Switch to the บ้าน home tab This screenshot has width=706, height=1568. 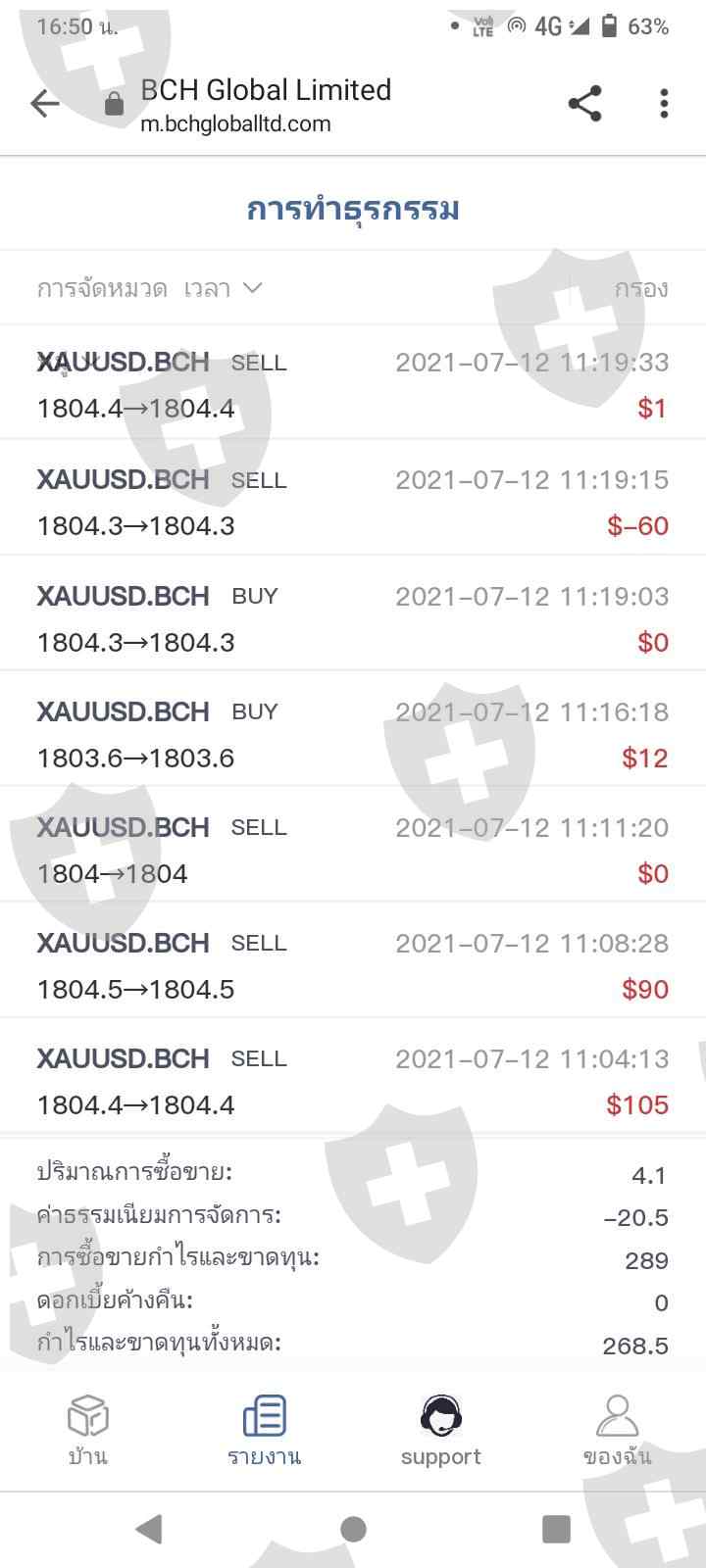click(x=87, y=1431)
